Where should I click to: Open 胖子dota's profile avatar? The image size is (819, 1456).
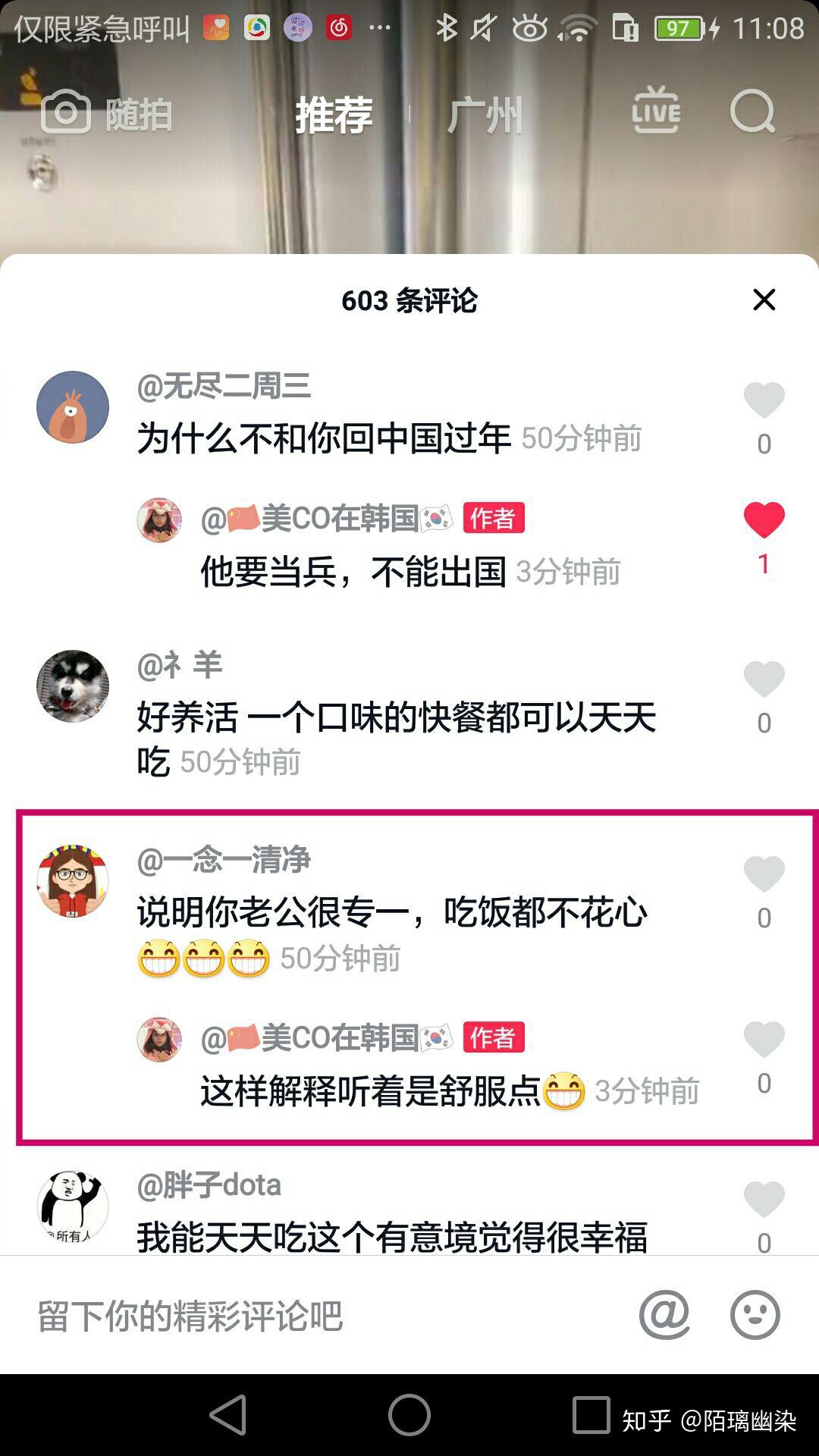pyautogui.click(x=73, y=1207)
